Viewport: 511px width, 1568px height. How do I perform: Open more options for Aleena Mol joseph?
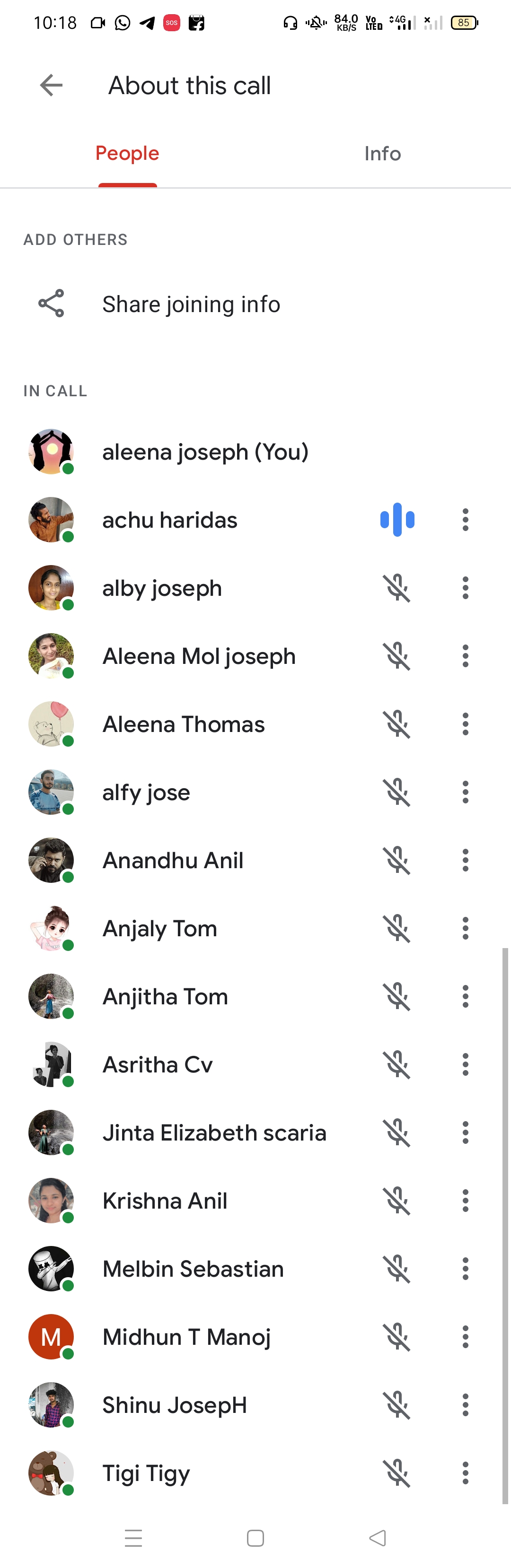[x=465, y=656]
